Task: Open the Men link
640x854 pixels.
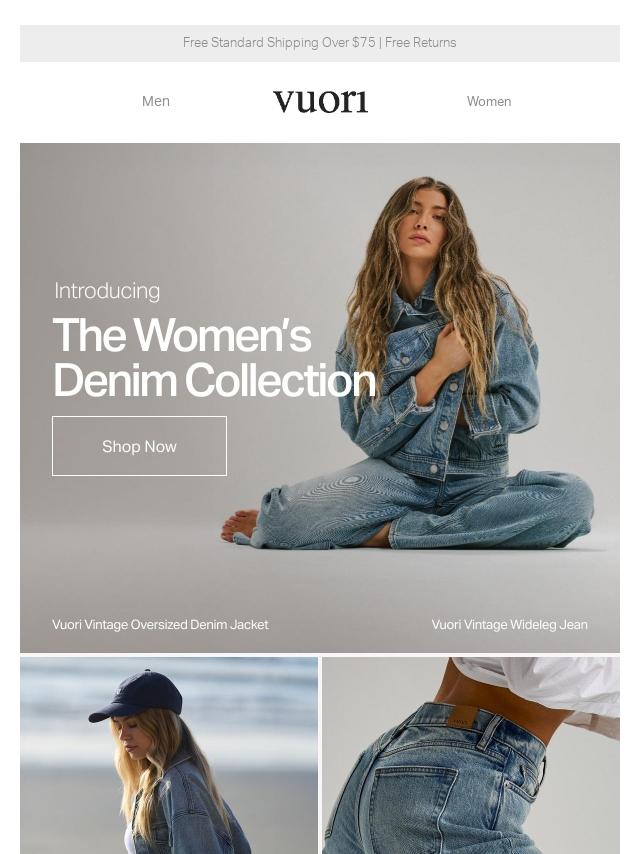Action: [x=156, y=101]
